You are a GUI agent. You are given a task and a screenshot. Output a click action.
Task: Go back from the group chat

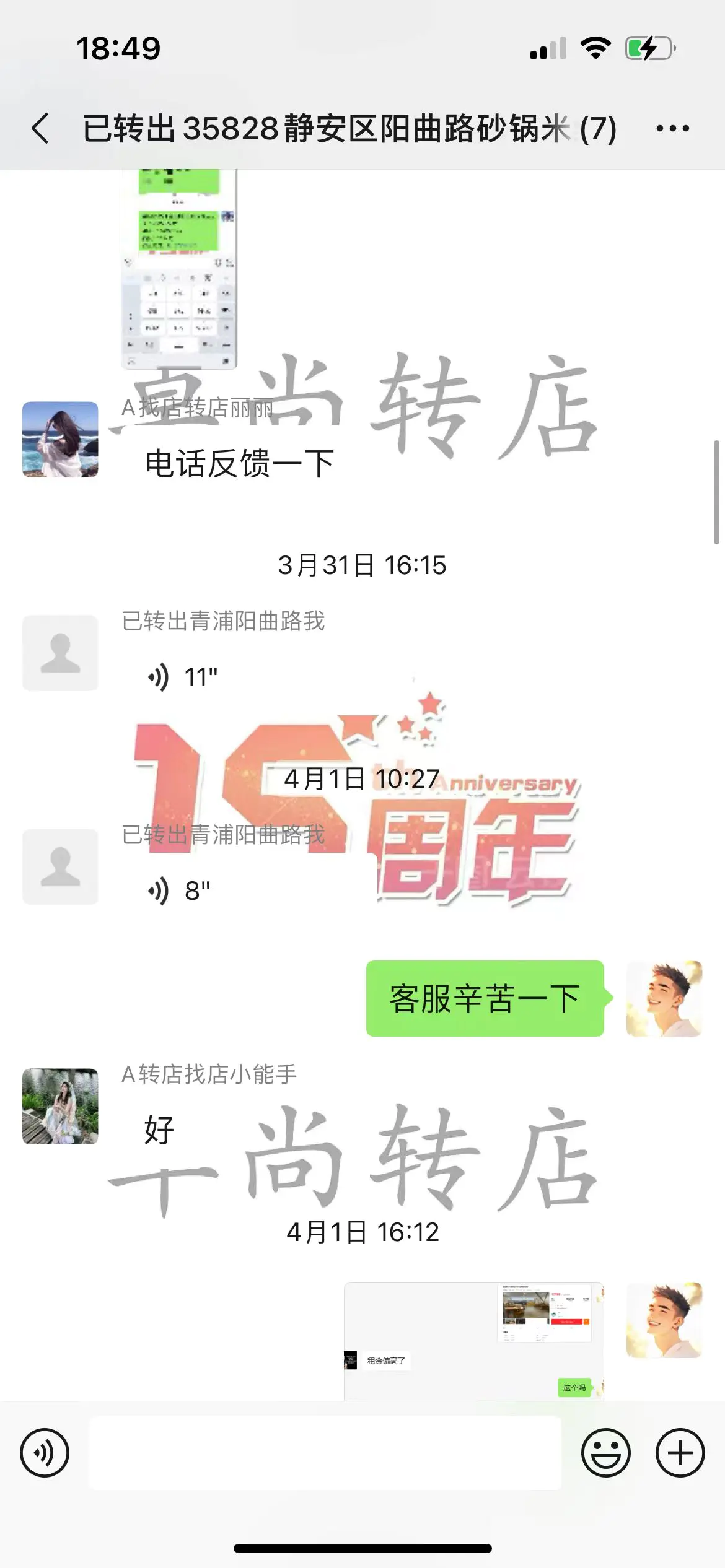pos(41,129)
